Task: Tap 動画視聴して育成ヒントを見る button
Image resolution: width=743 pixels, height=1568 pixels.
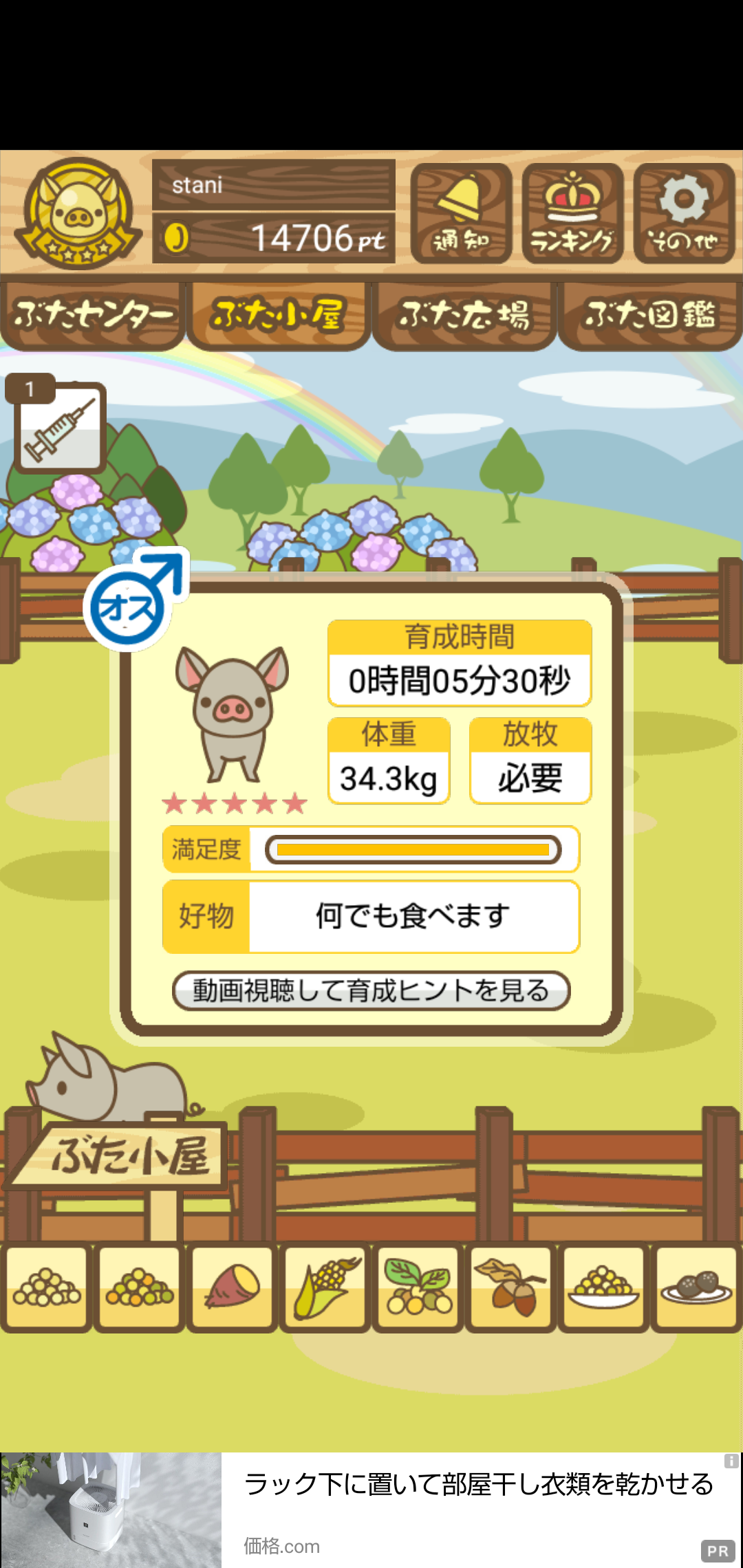Action: pos(371,990)
